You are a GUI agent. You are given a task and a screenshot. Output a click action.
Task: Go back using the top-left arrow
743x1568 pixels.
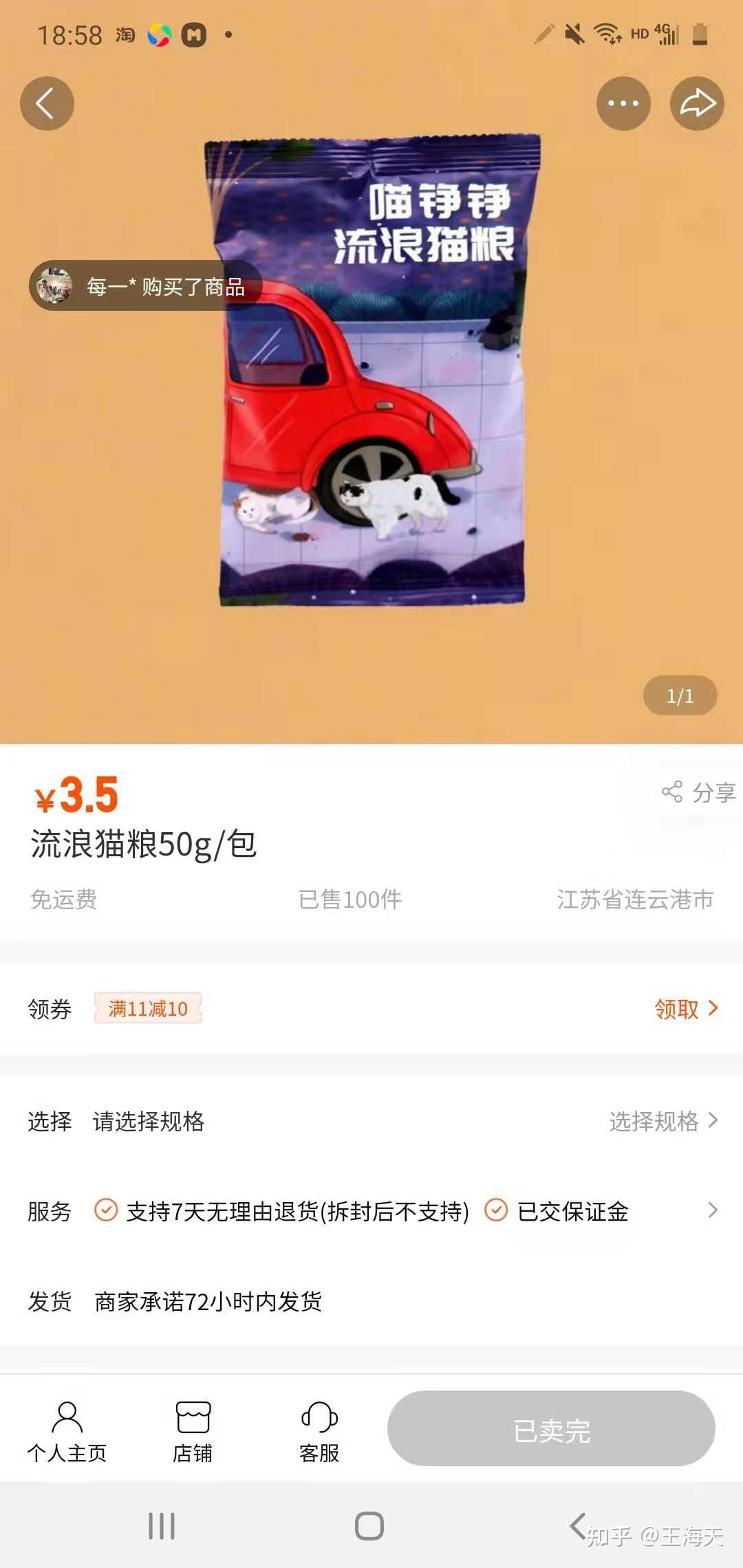point(47,103)
